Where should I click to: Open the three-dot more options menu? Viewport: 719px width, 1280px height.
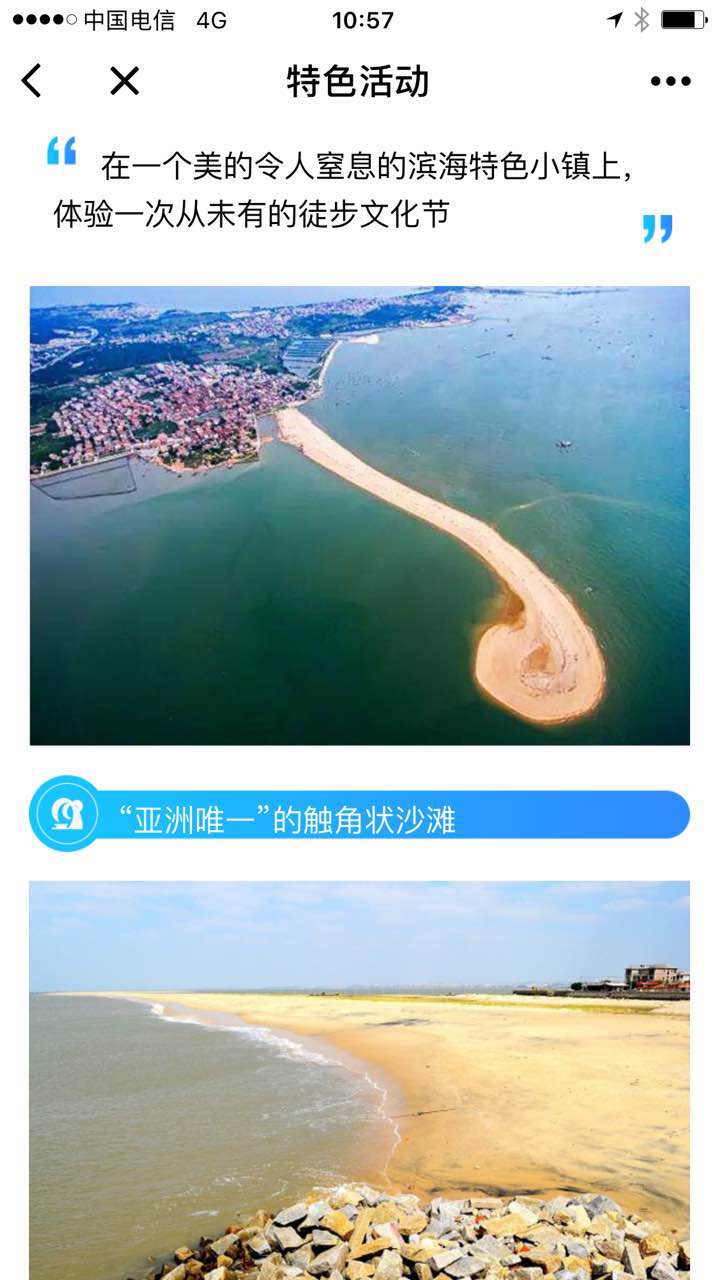click(x=670, y=82)
